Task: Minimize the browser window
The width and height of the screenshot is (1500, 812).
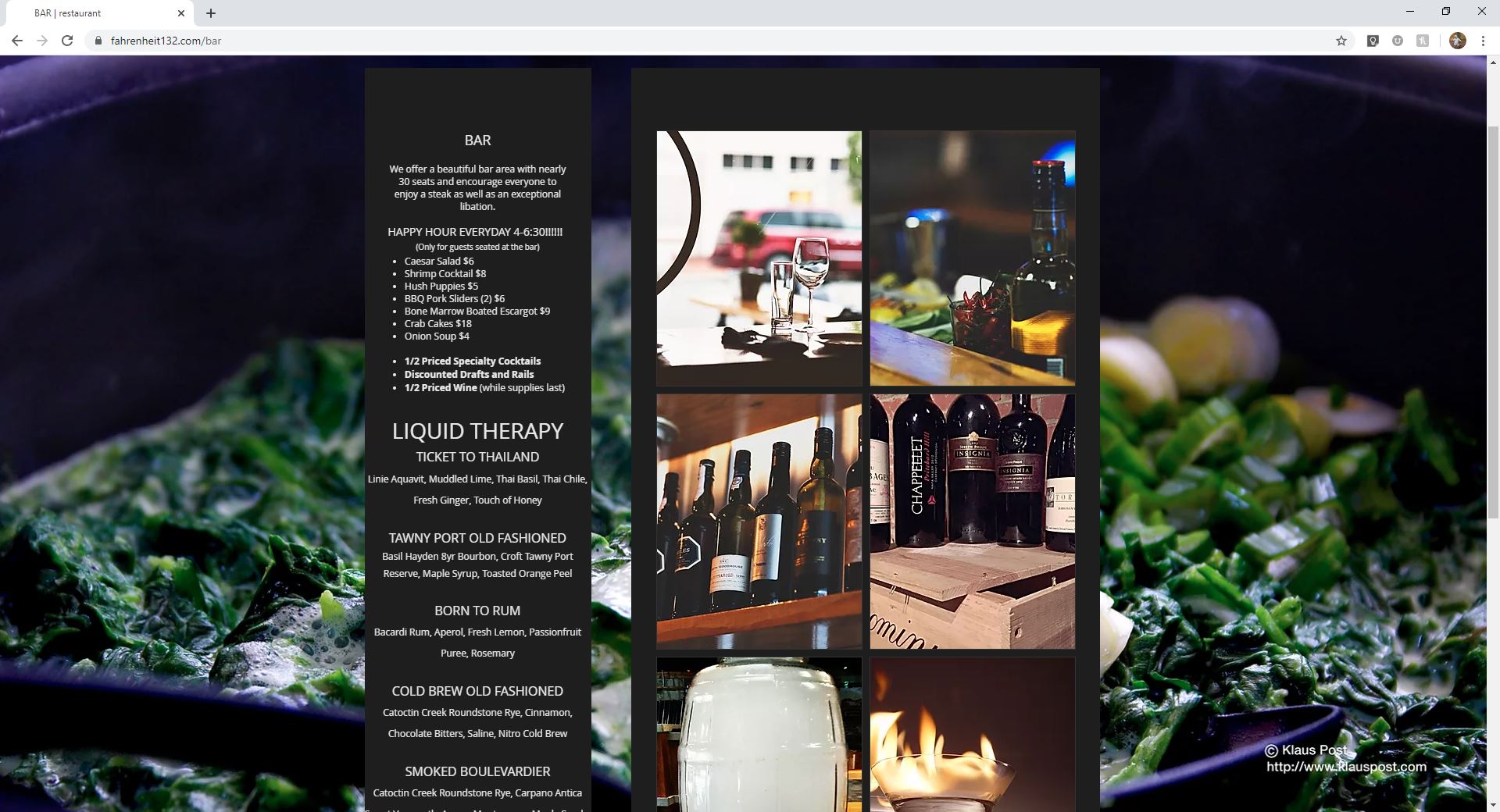Action: click(x=1410, y=12)
